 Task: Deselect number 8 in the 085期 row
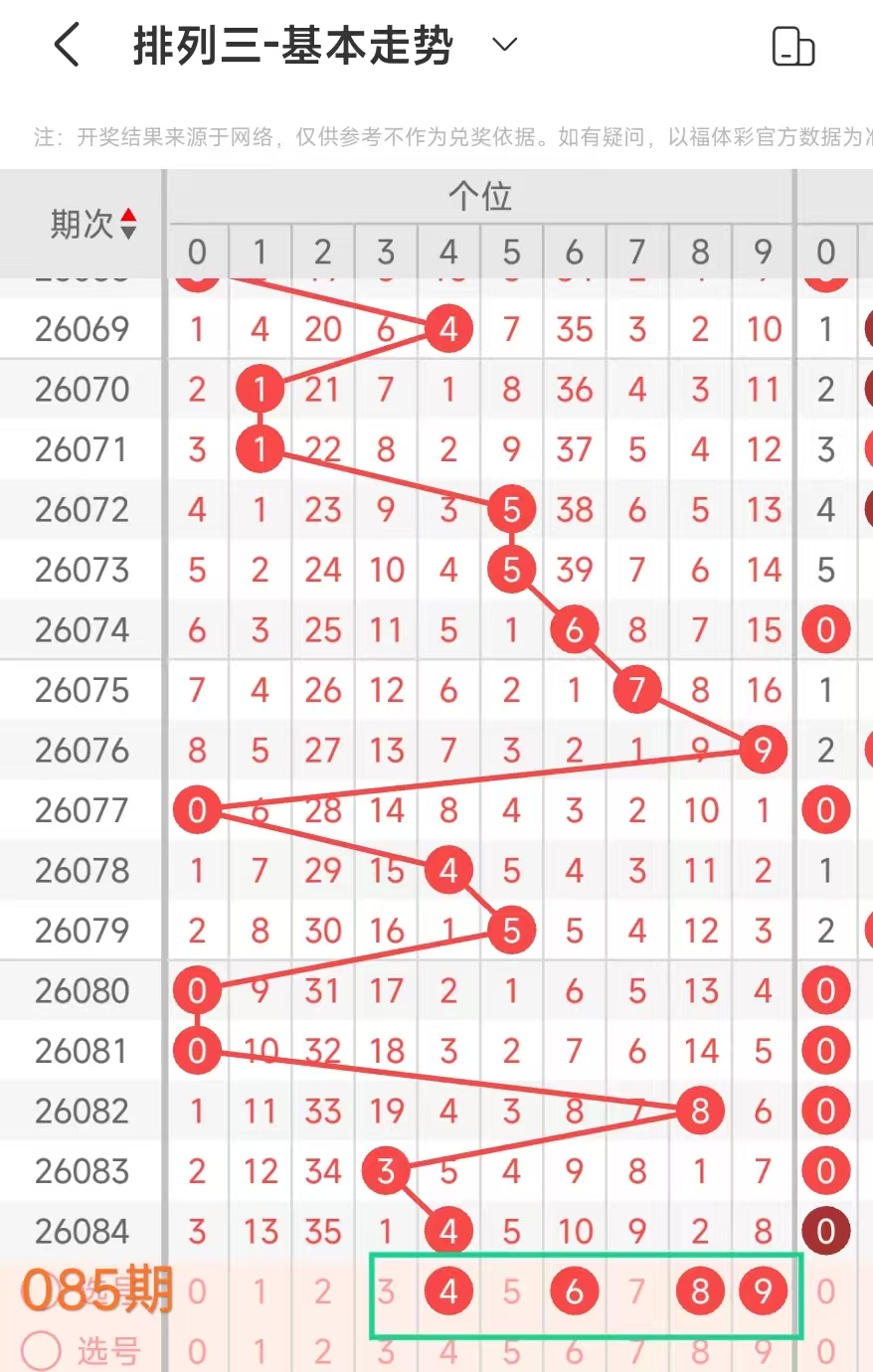[700, 1291]
